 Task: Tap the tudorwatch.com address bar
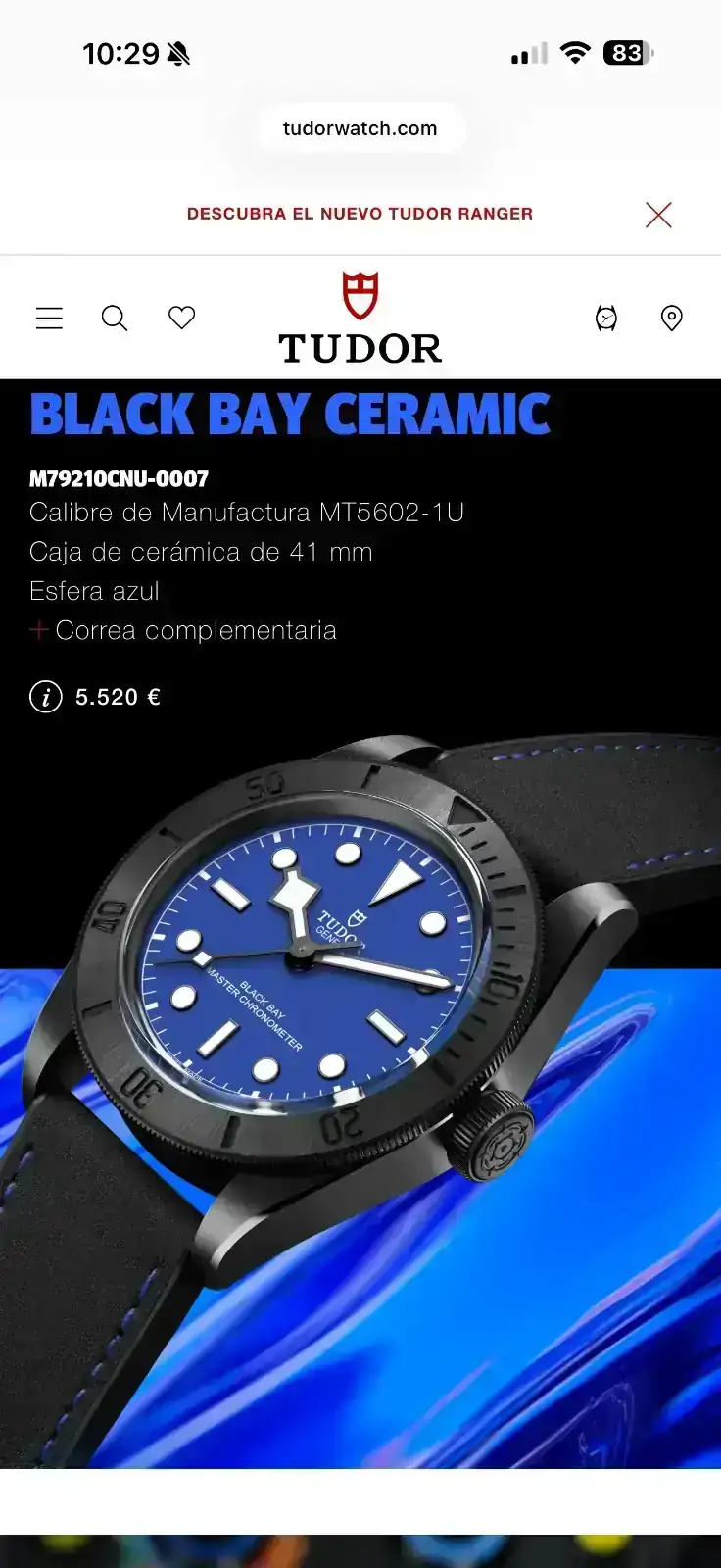[360, 128]
